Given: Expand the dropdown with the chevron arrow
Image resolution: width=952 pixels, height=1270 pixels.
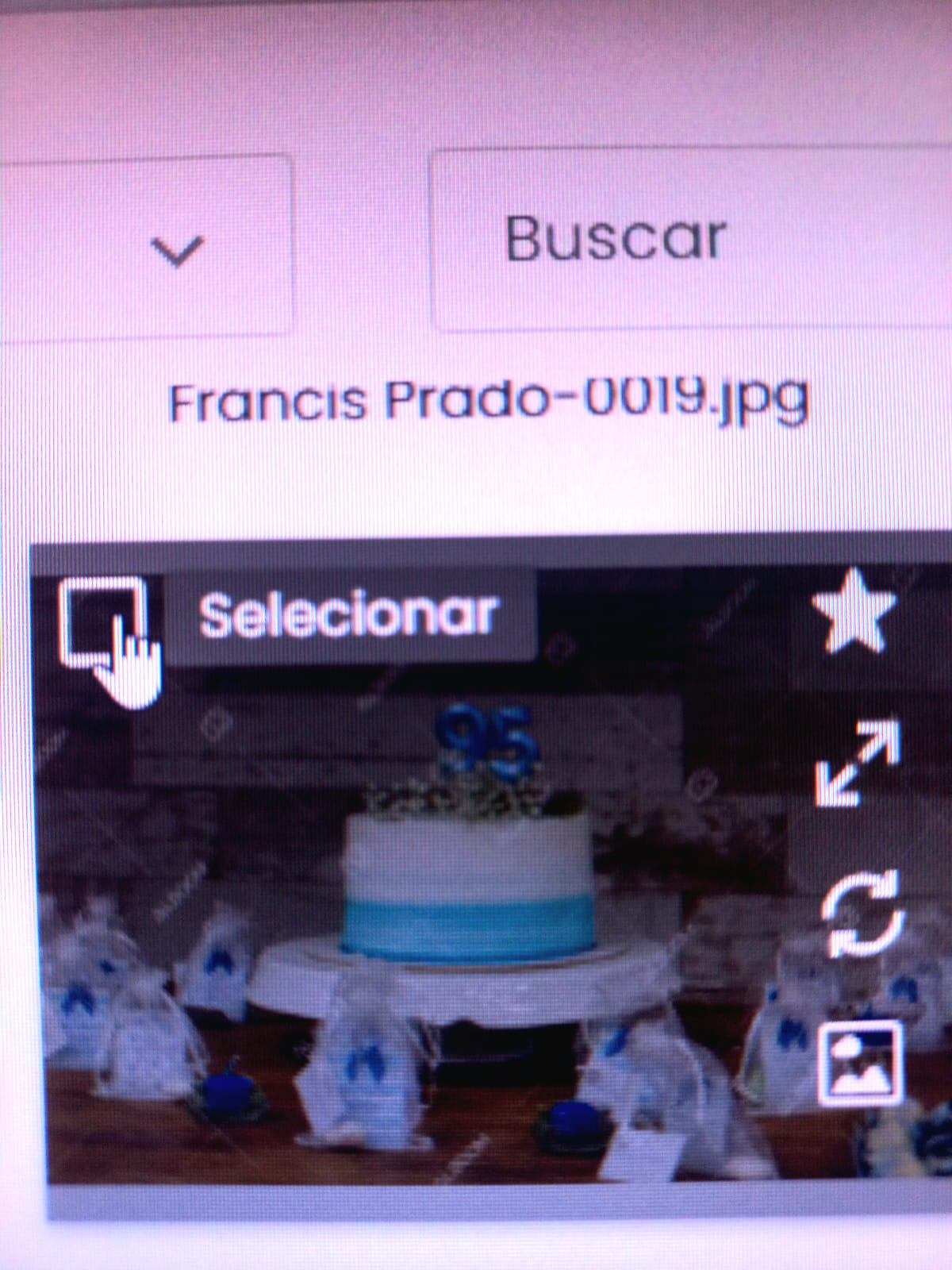Looking at the screenshot, I should [x=176, y=250].
